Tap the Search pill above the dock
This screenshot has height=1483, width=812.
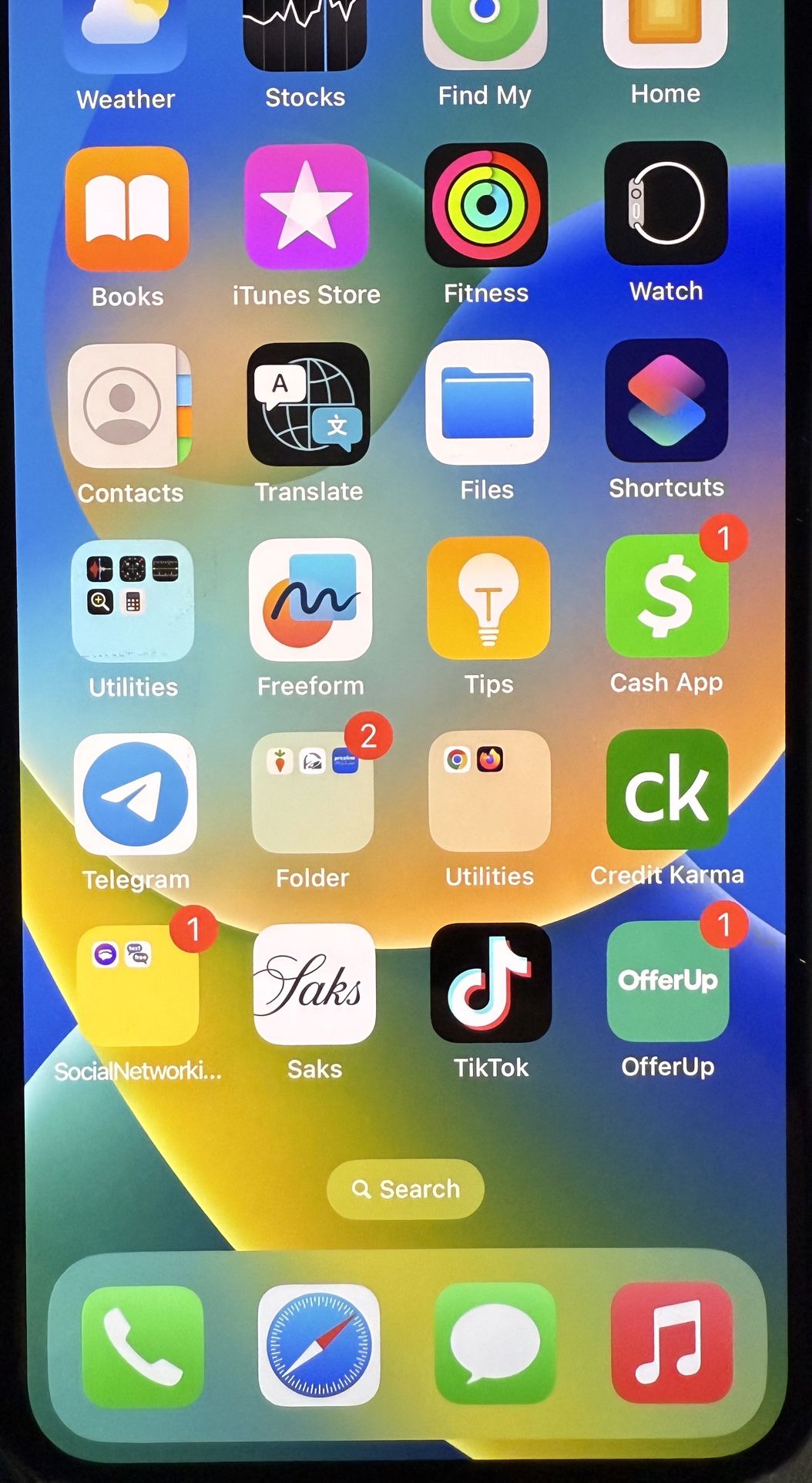tap(405, 1189)
